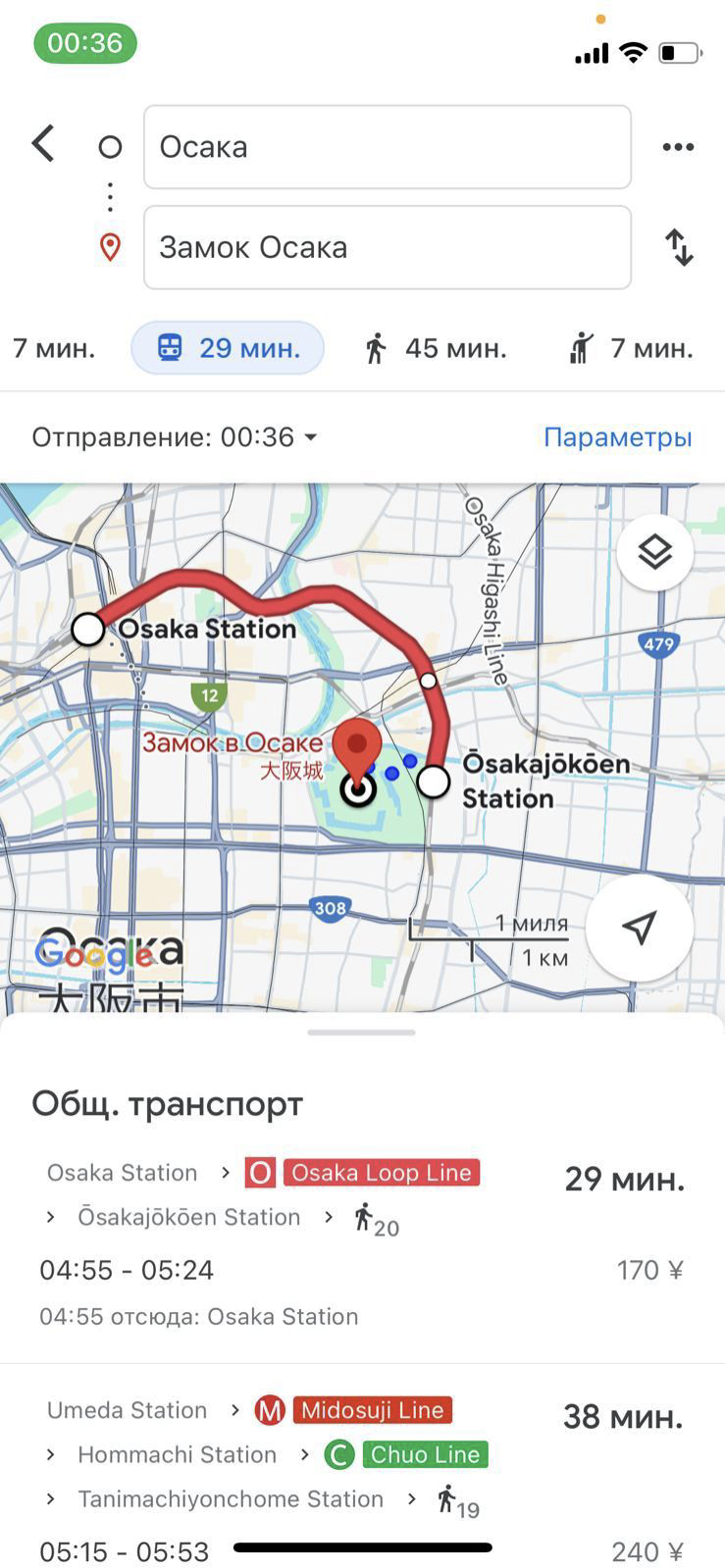The height and width of the screenshot is (1568, 725).
Task: Tap the back arrow to return
Action: pos(43,143)
